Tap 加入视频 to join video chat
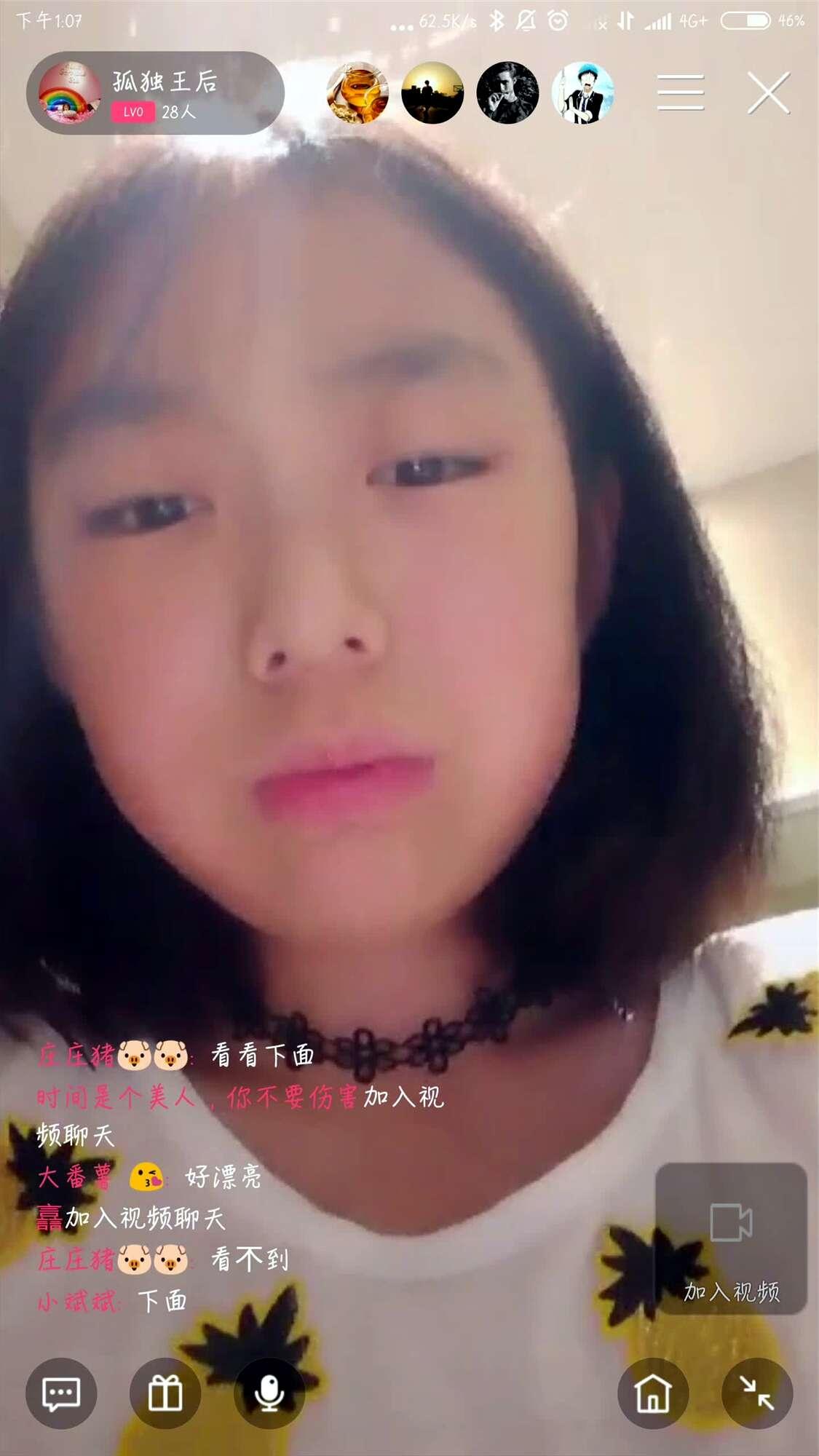 point(731,1238)
